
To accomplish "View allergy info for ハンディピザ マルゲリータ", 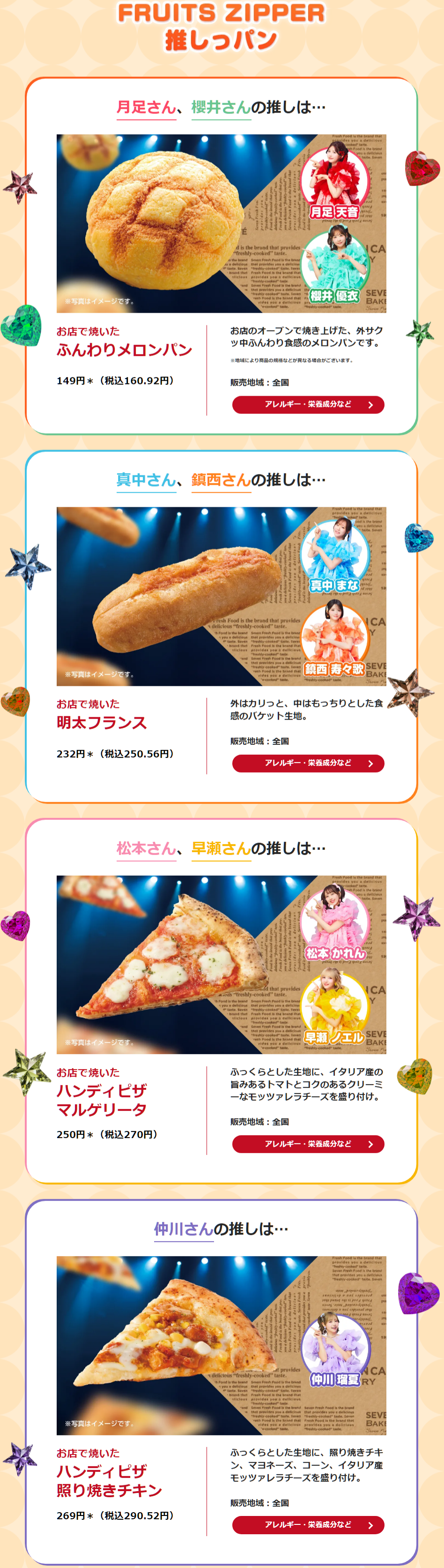I will coord(308,1144).
